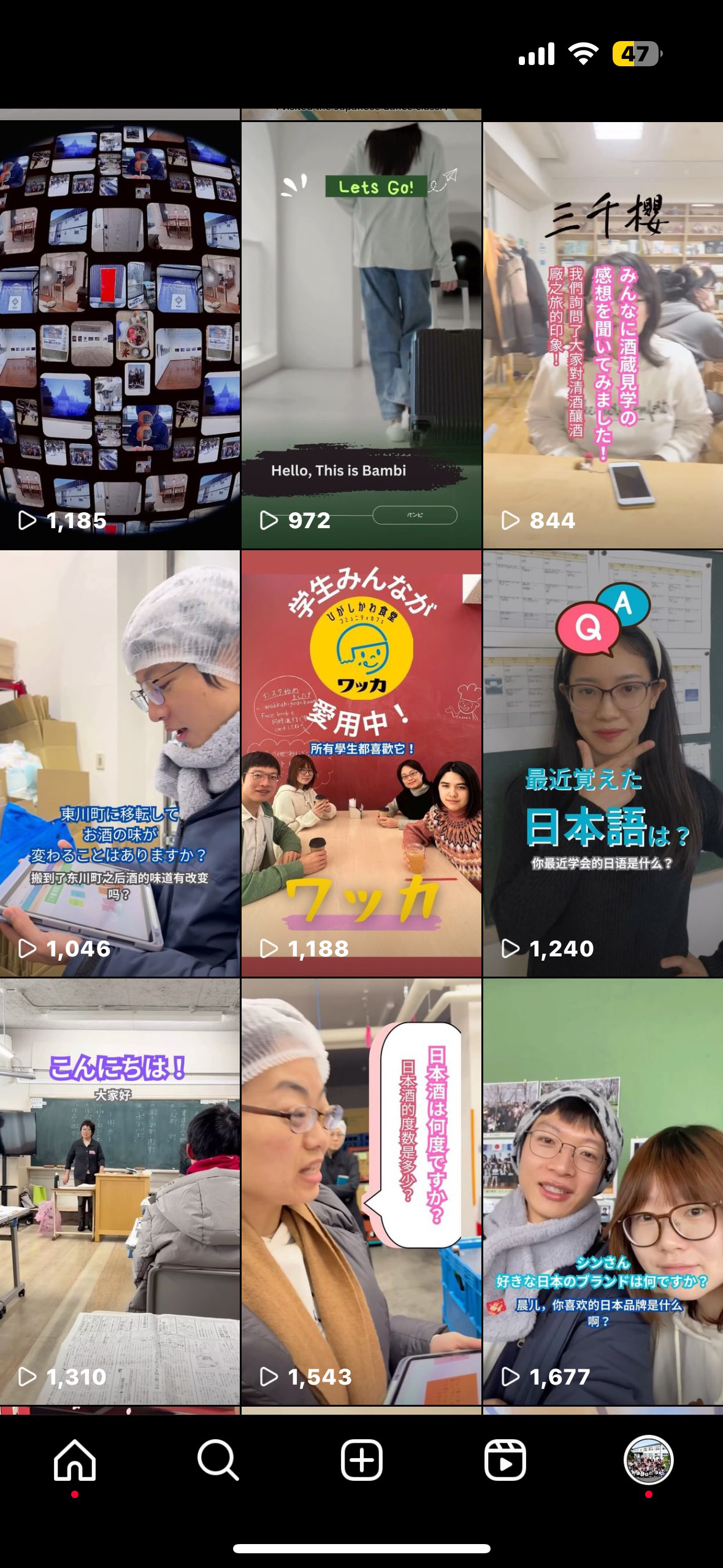Play the 'Hello, This is Bambi' reel
Viewport: 723px width, 1568px height.
361,334
